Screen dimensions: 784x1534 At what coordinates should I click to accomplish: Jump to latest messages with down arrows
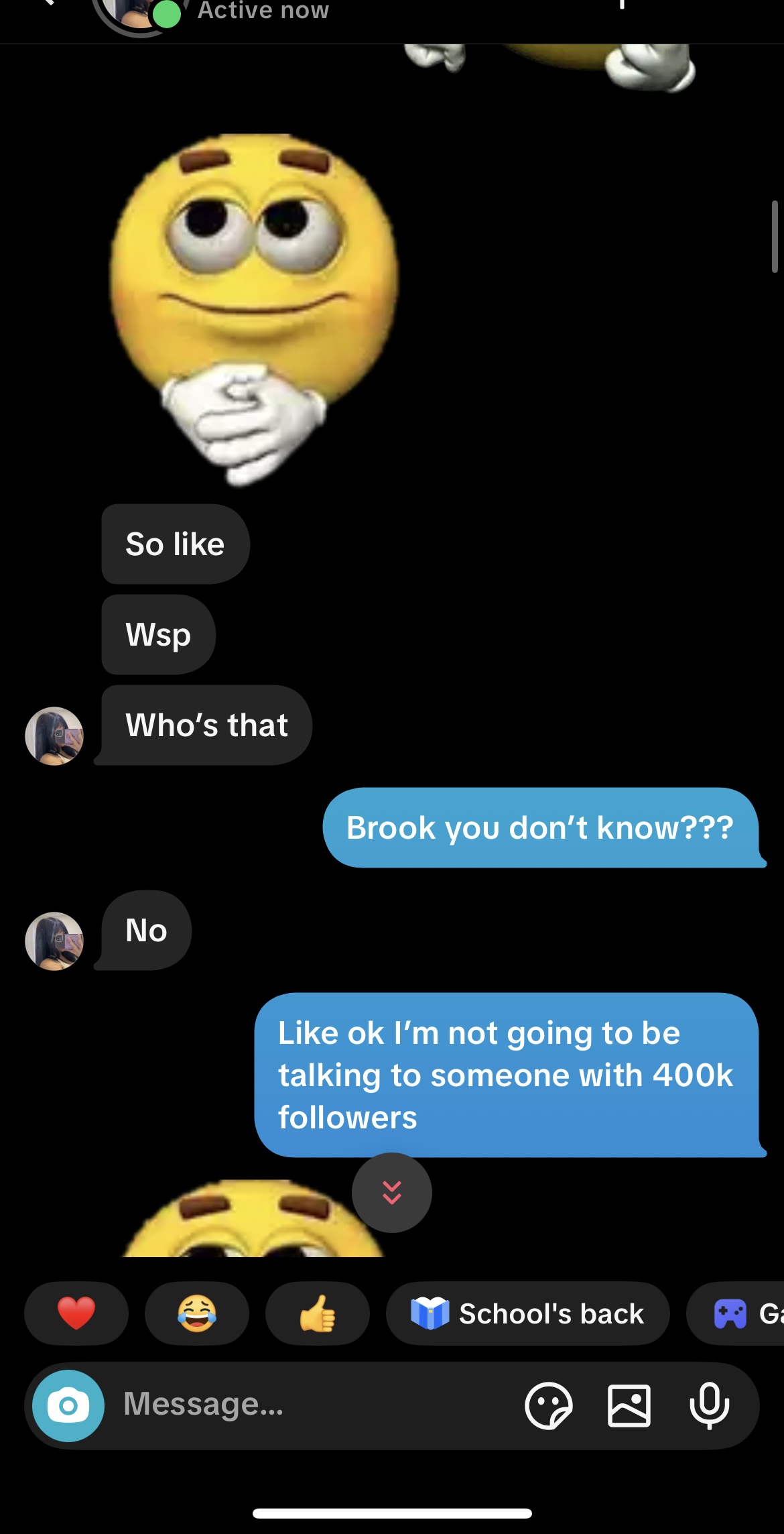(x=392, y=1193)
